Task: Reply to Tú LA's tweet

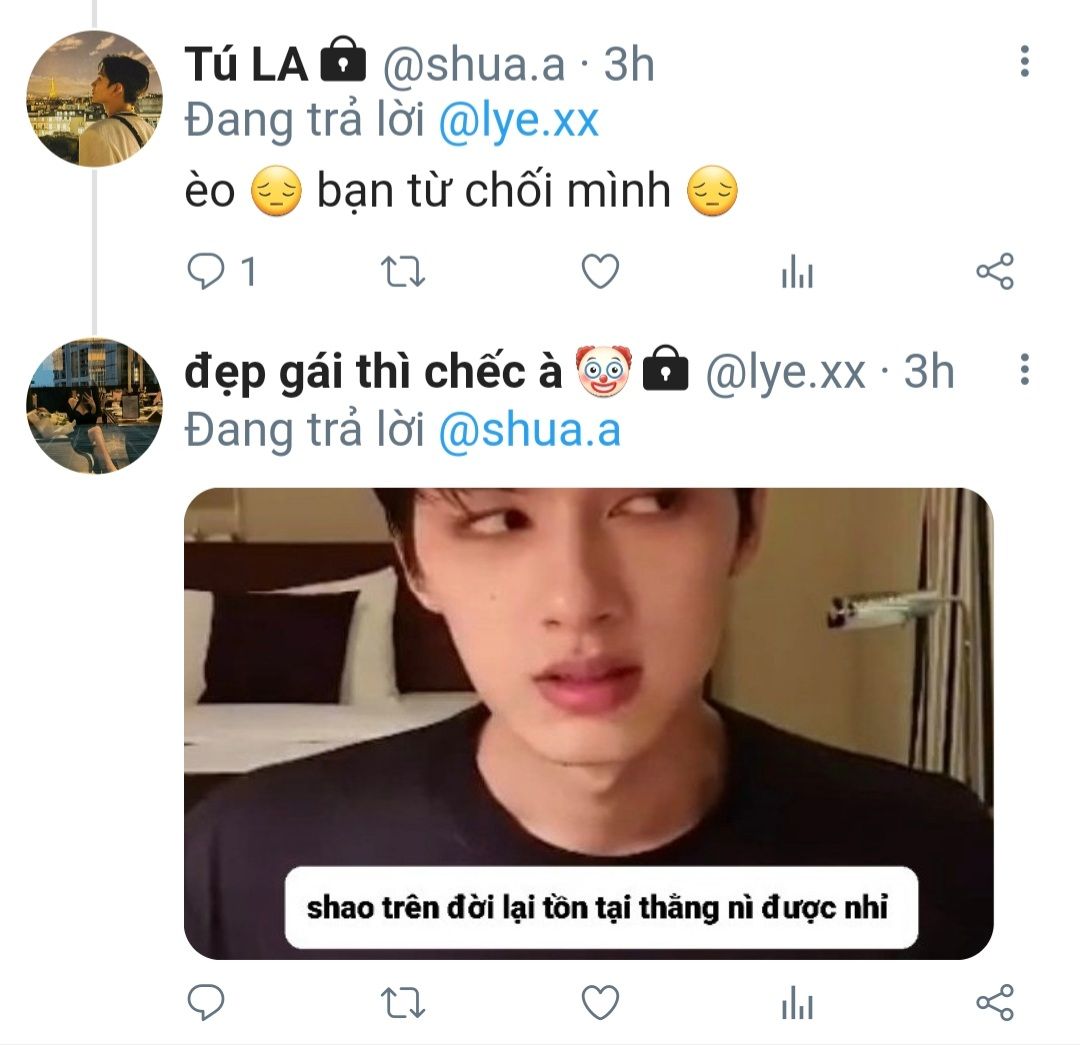Action: 207,272
